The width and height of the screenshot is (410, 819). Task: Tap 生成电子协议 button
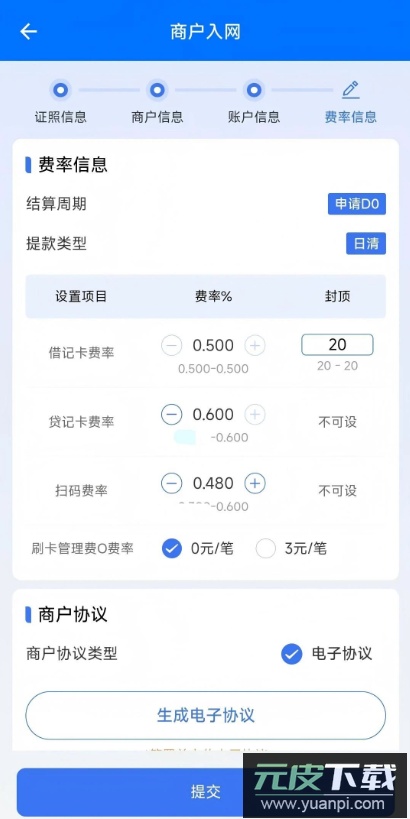(x=205, y=715)
